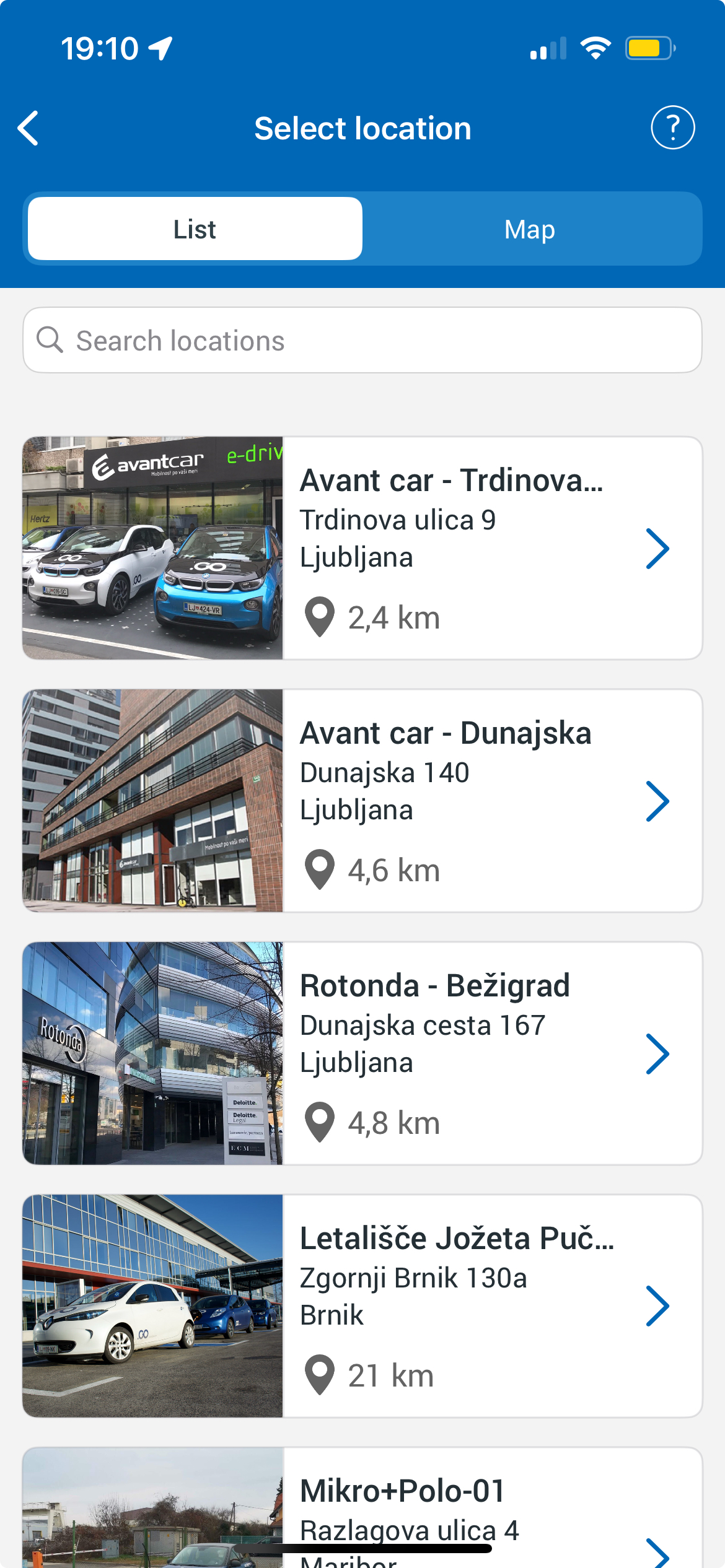Tap the Search locations field
725x1568 pixels.
362,341
